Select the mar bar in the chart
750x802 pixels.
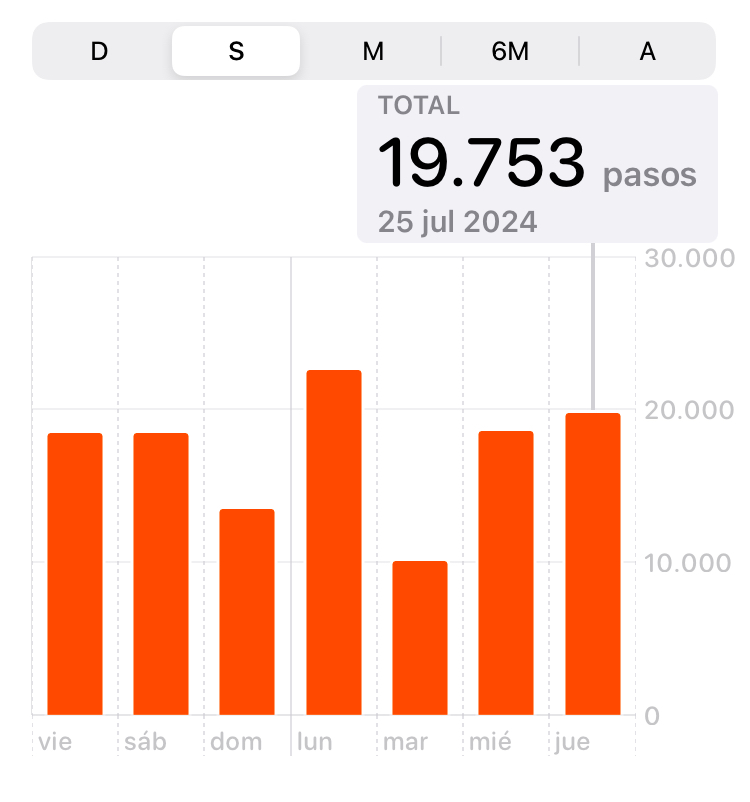click(420, 638)
